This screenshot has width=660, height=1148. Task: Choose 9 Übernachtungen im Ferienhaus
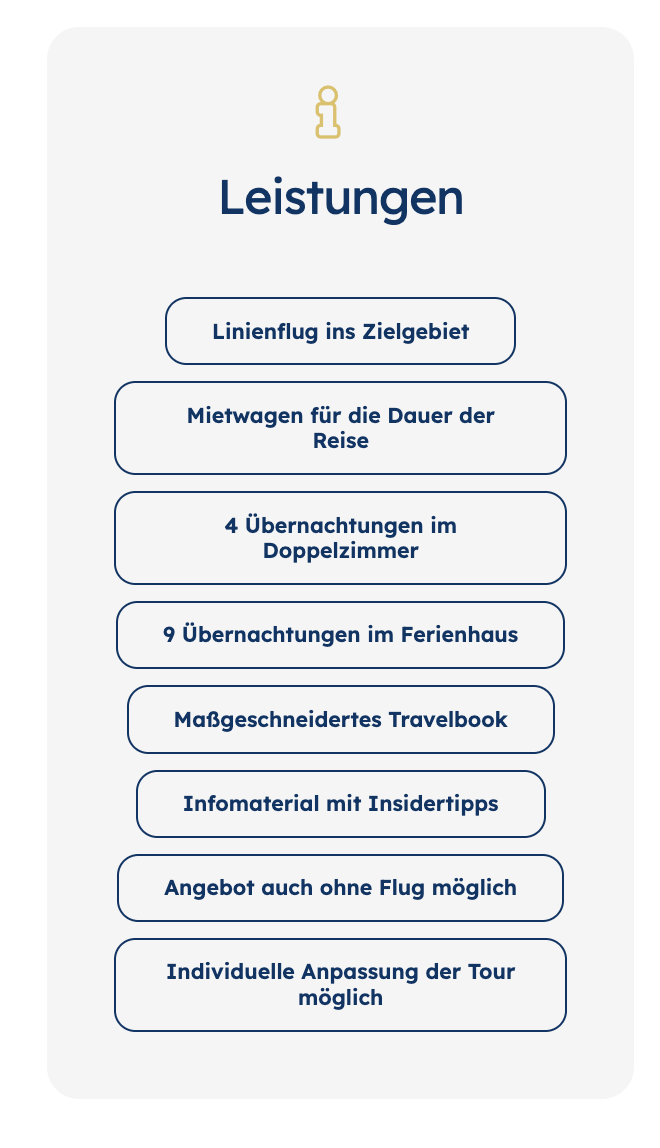tap(340, 635)
